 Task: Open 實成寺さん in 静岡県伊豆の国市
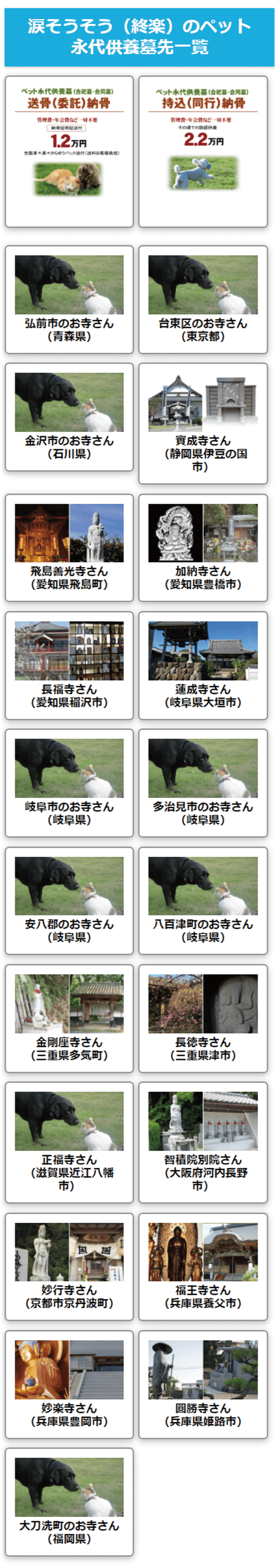202,423
